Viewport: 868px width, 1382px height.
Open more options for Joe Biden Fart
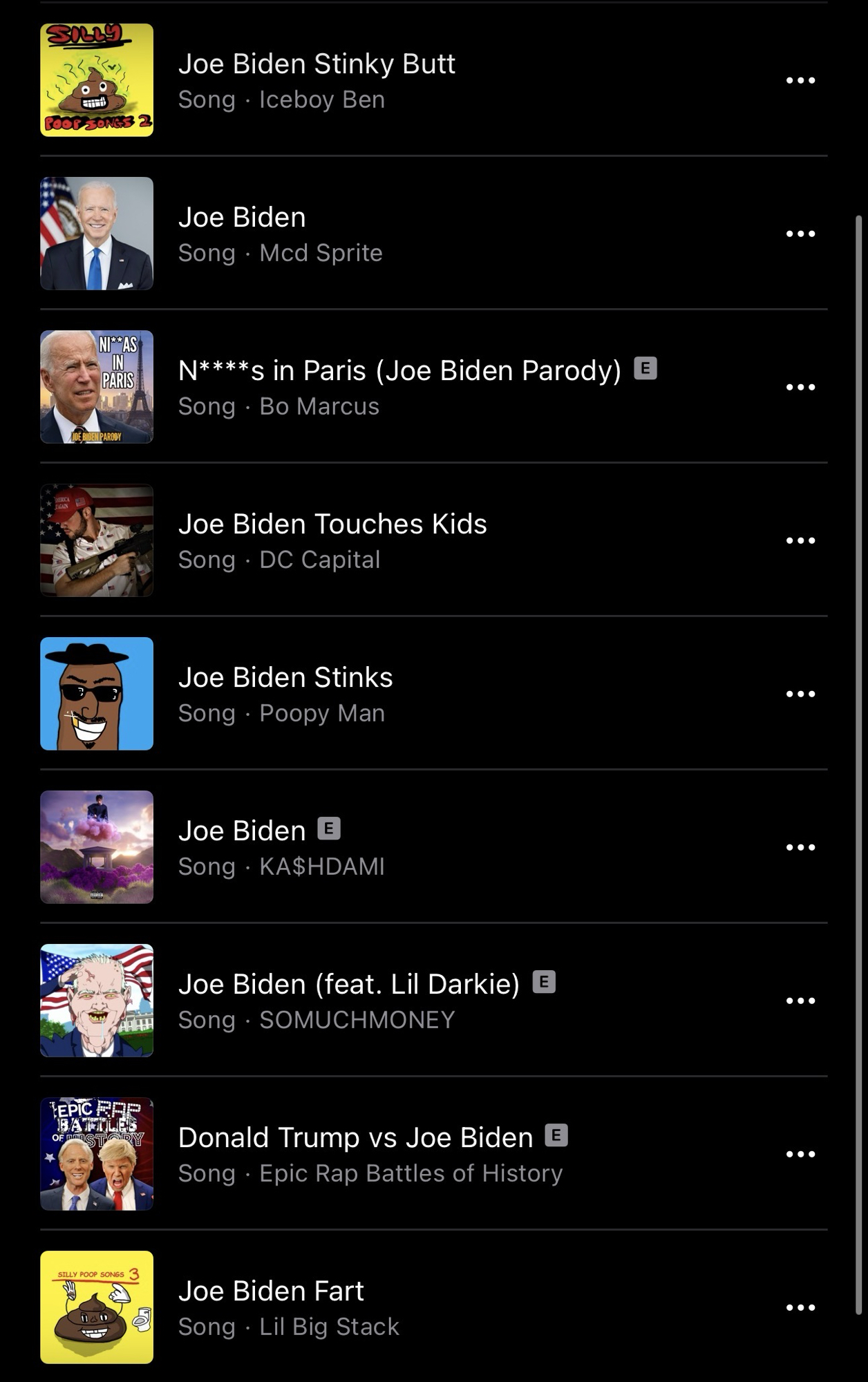(x=800, y=1307)
